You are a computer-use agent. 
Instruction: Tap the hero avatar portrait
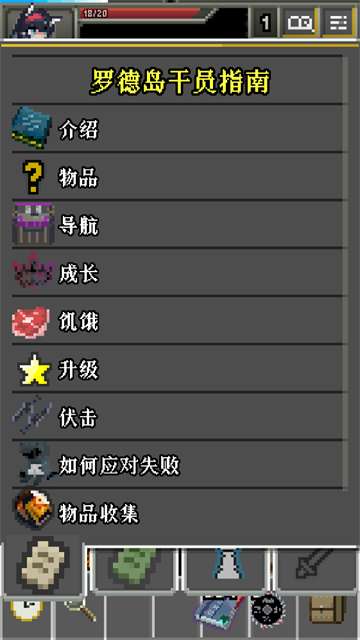click(39, 22)
